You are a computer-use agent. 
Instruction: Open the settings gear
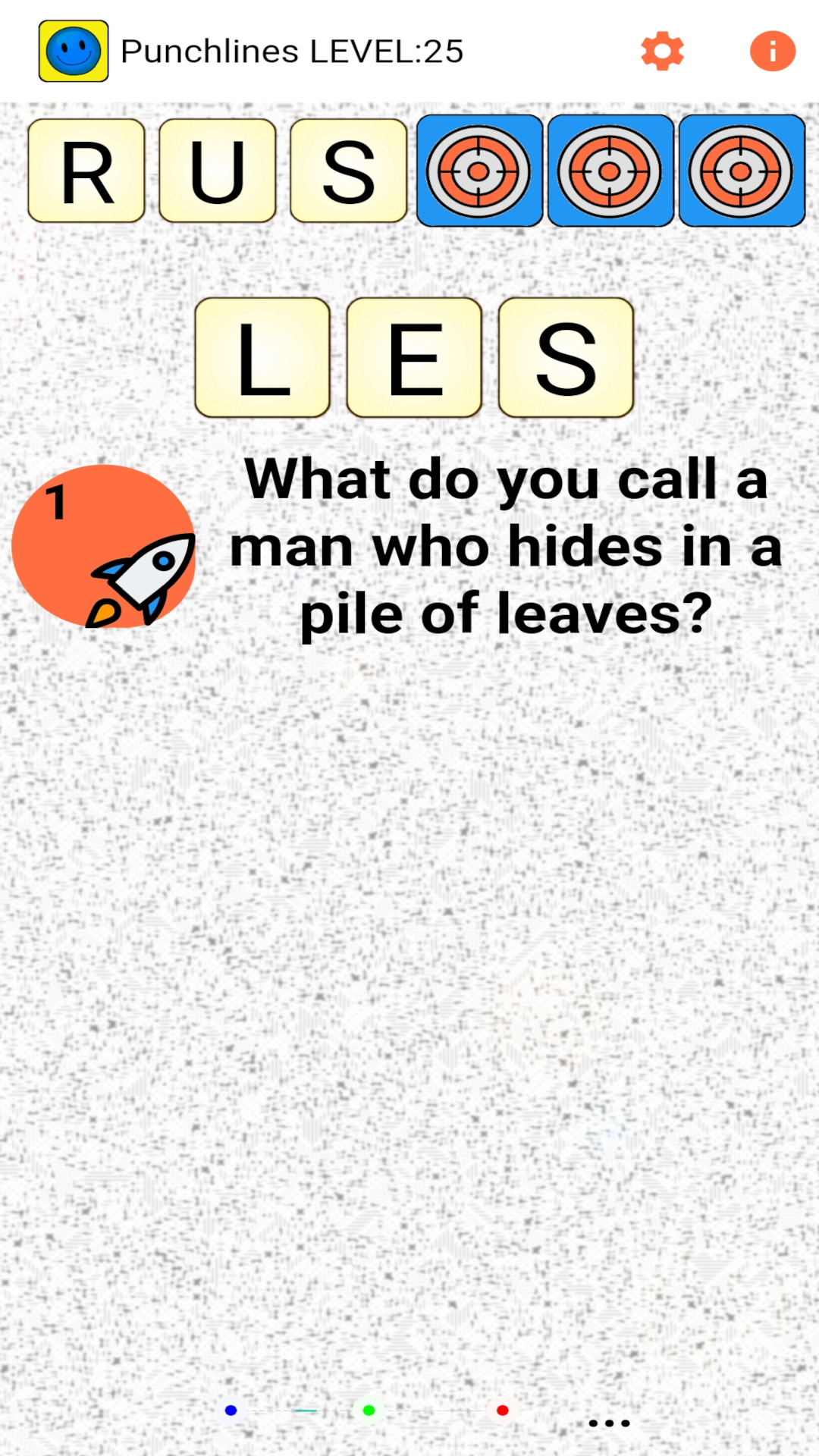coord(662,51)
